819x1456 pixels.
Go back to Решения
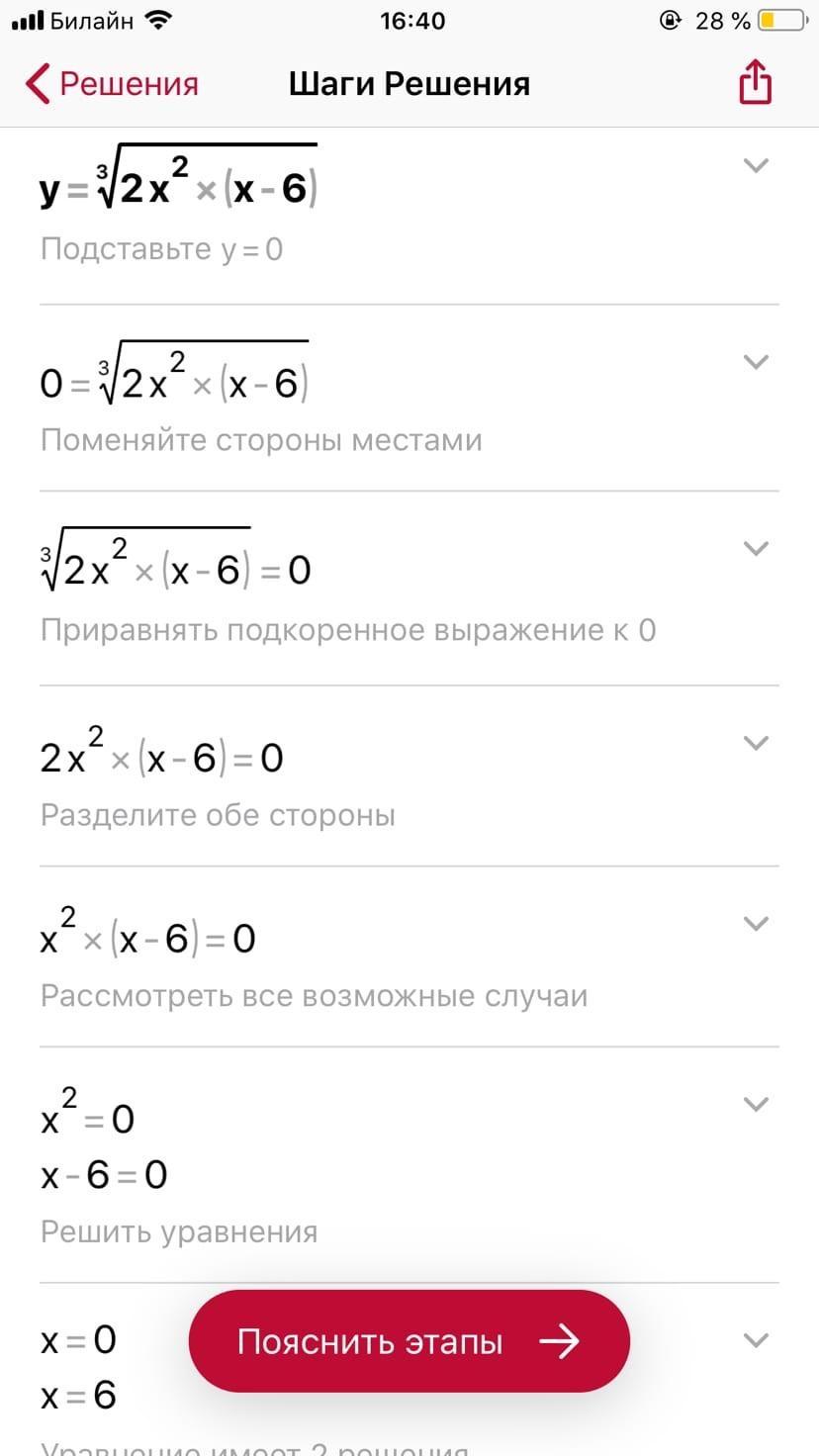(112, 84)
